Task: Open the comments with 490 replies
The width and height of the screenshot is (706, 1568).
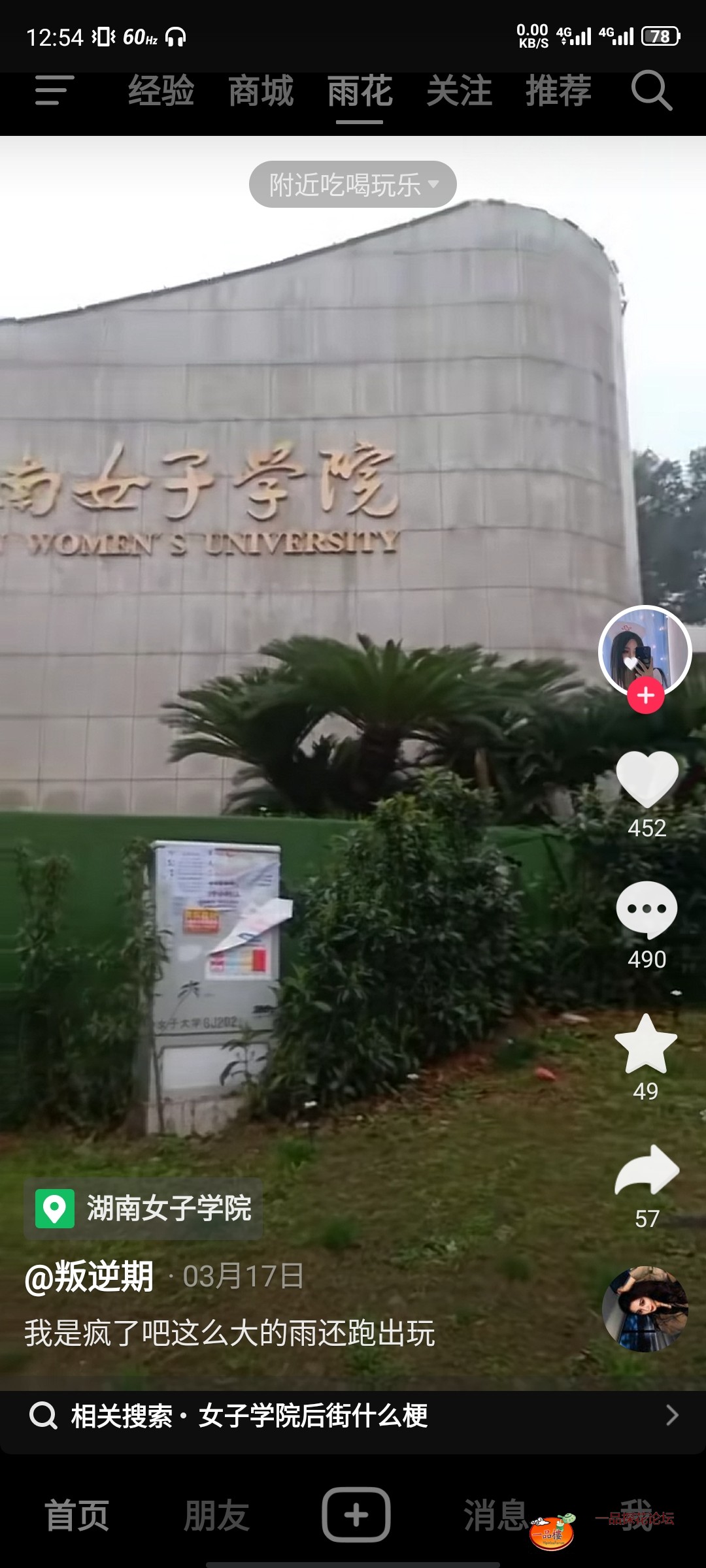Action: 647,910
